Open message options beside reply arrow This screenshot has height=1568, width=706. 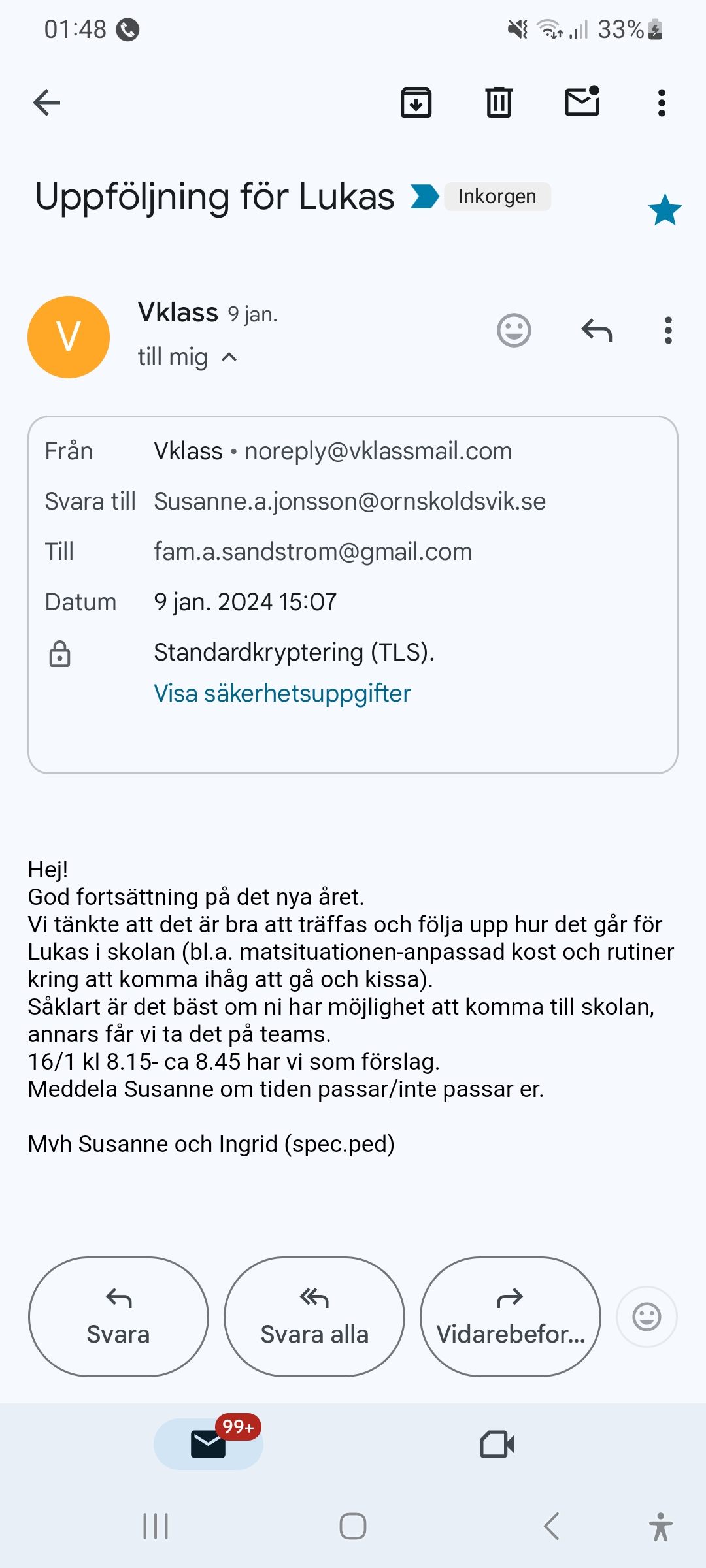point(667,331)
